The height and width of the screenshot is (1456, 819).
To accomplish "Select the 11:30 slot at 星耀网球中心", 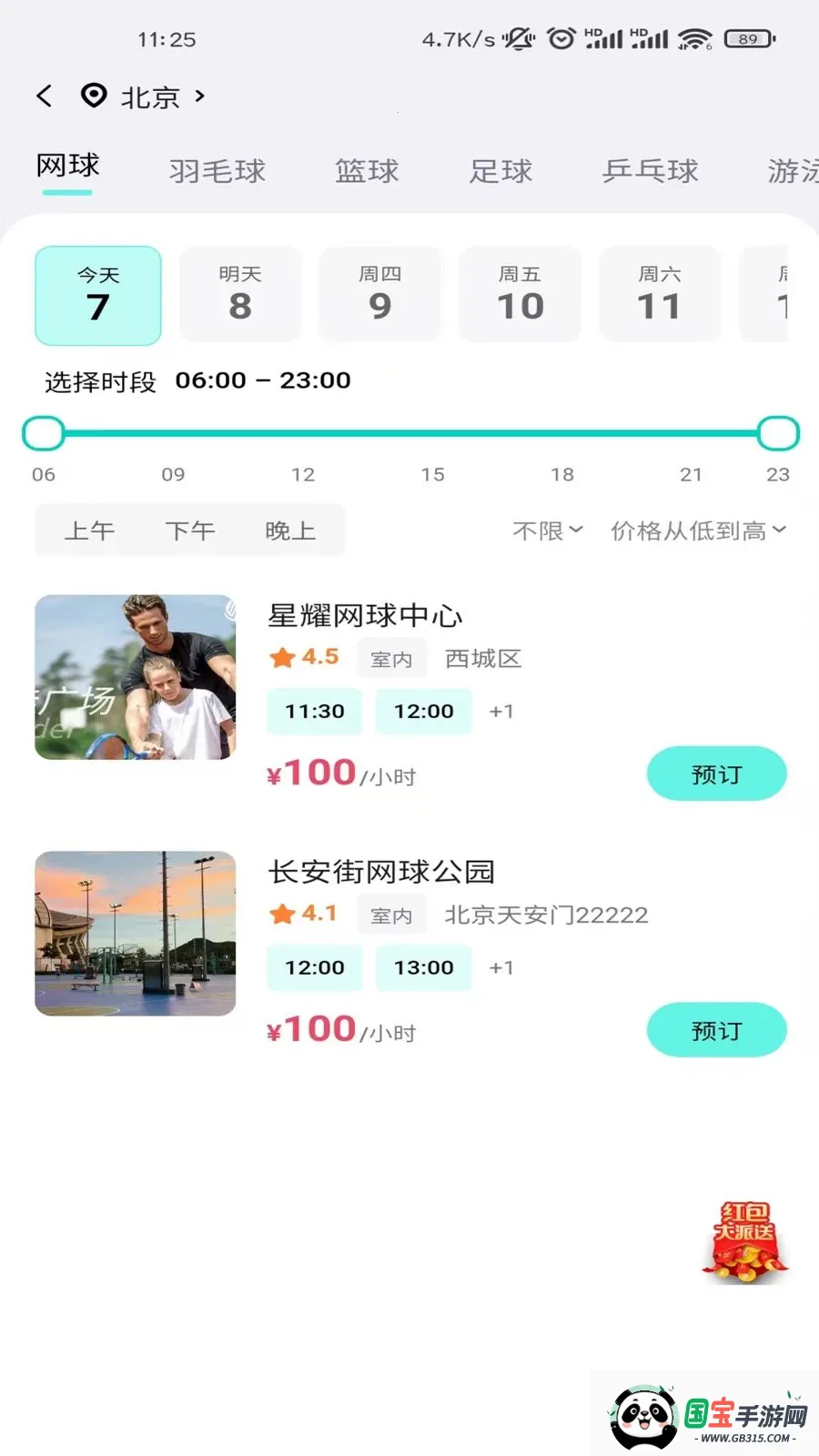I will (x=314, y=712).
